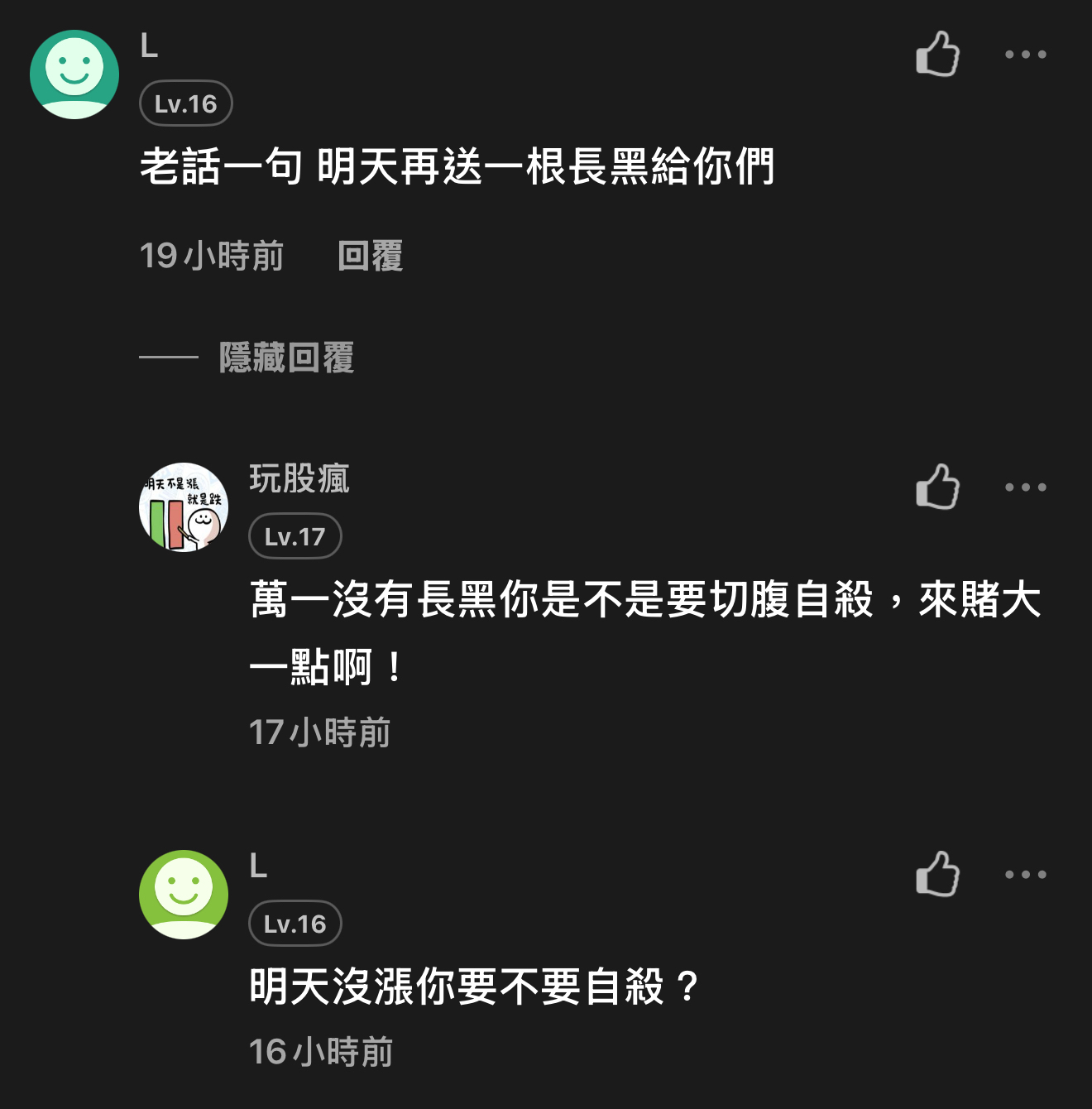Open L's profile from the top comment avatar
The image size is (1092, 1109).
(74, 74)
